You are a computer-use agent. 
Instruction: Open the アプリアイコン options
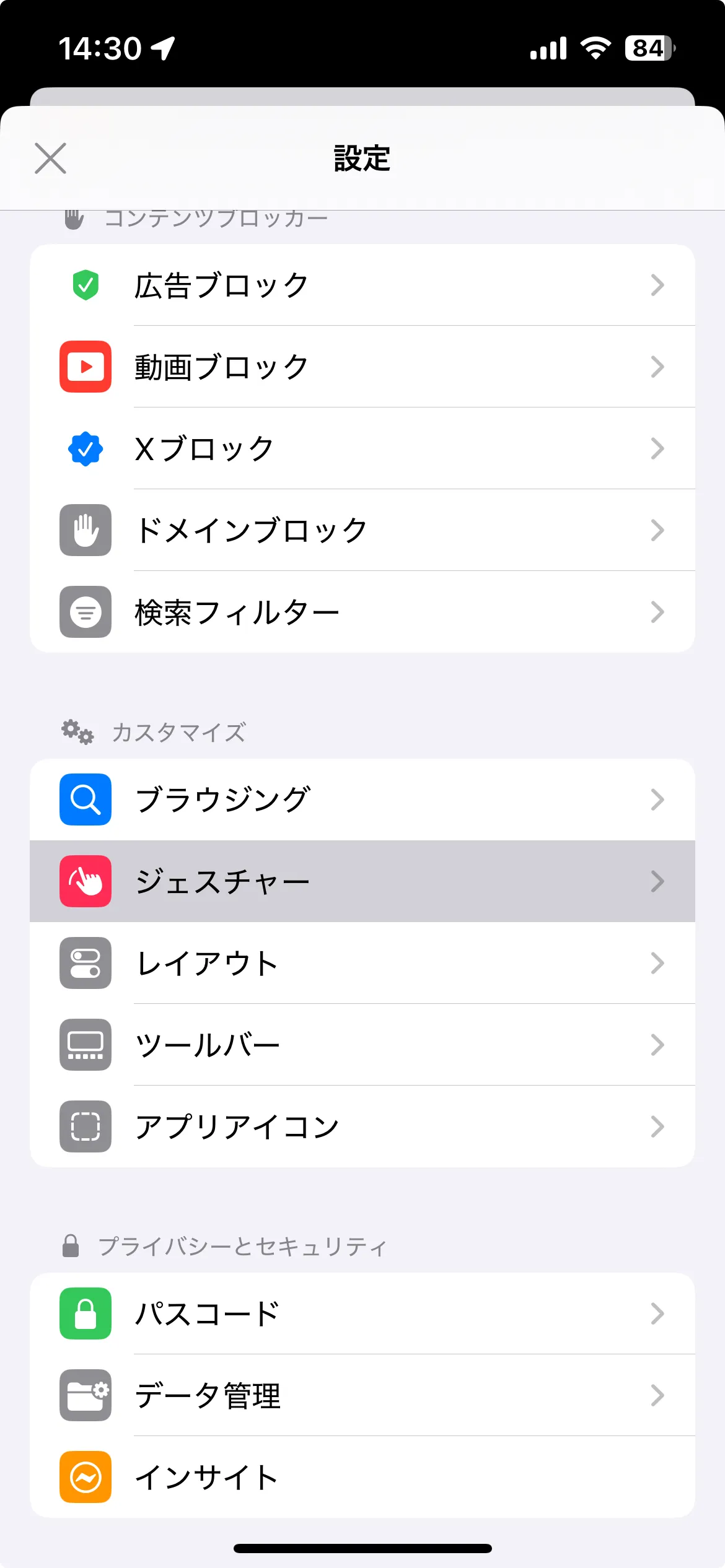(362, 1126)
